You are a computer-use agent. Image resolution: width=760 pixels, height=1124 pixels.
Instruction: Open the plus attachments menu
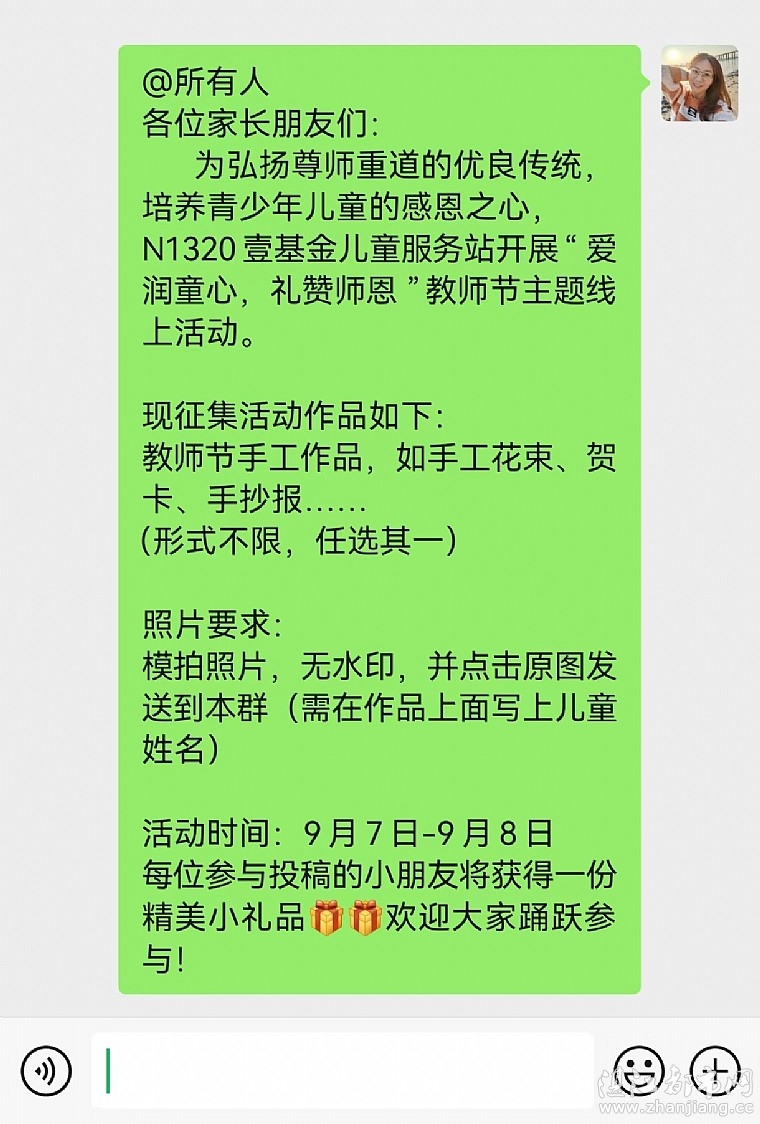(x=716, y=1071)
